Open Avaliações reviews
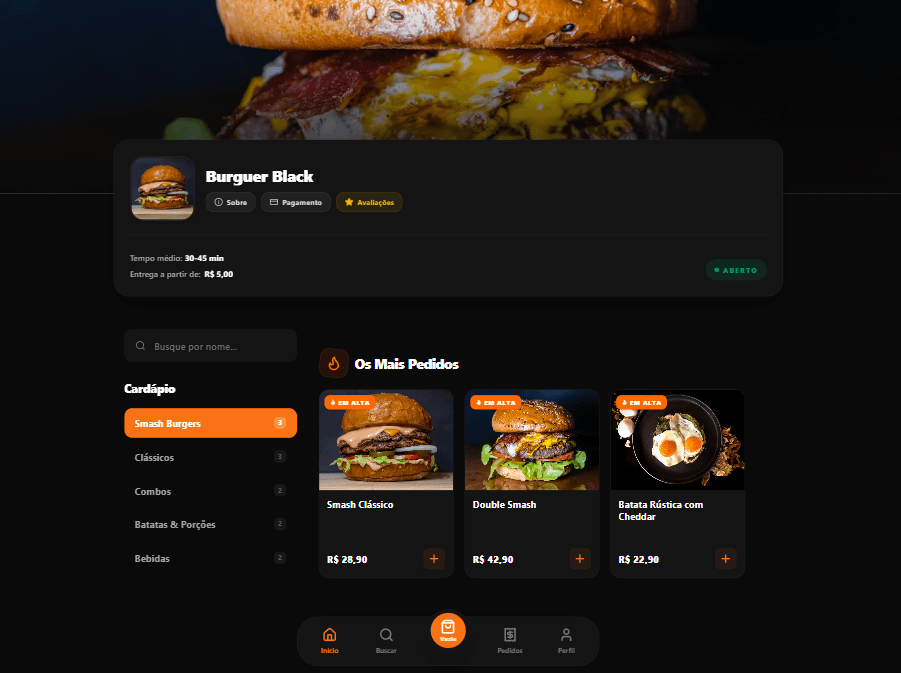 coord(369,202)
